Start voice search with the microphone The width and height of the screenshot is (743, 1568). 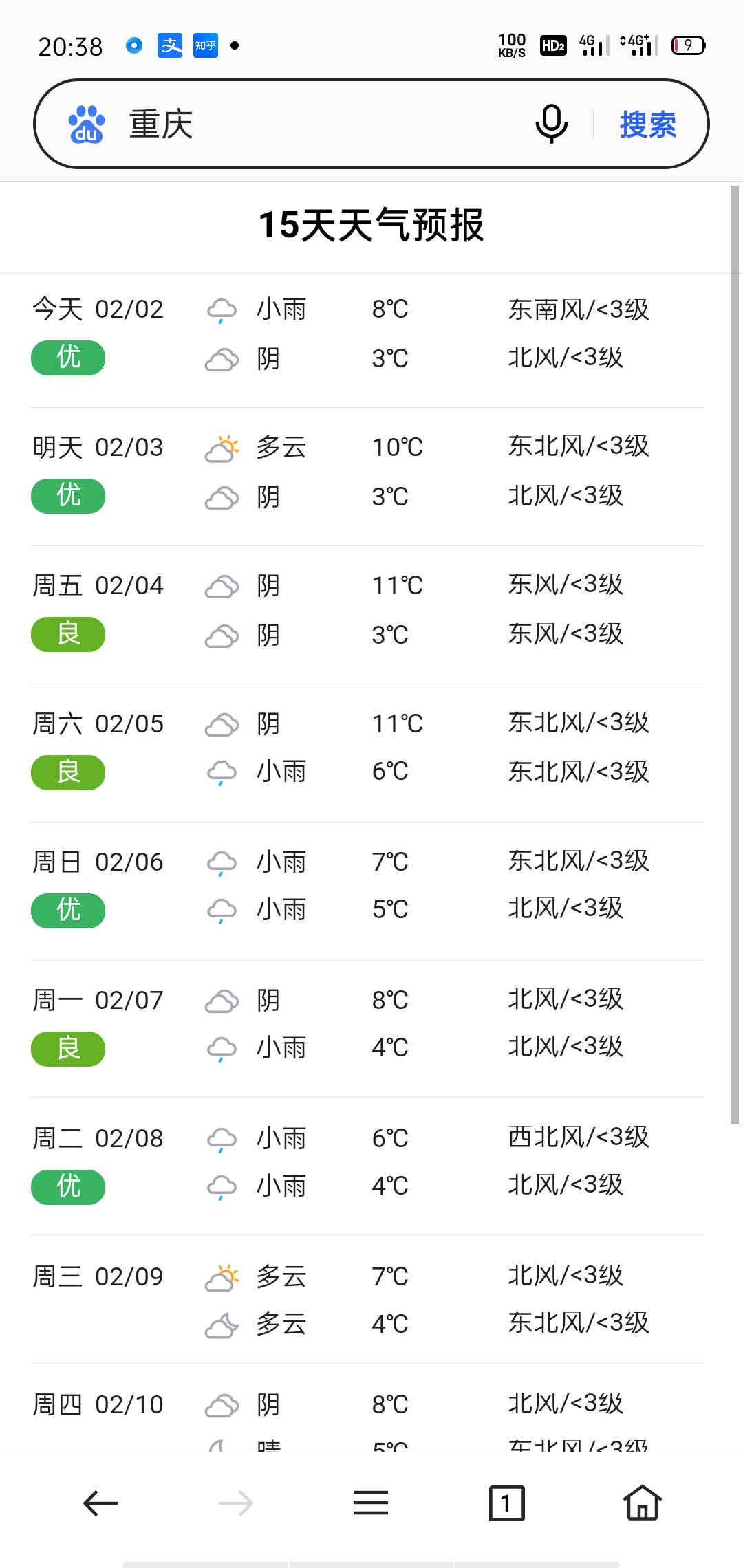[x=552, y=124]
